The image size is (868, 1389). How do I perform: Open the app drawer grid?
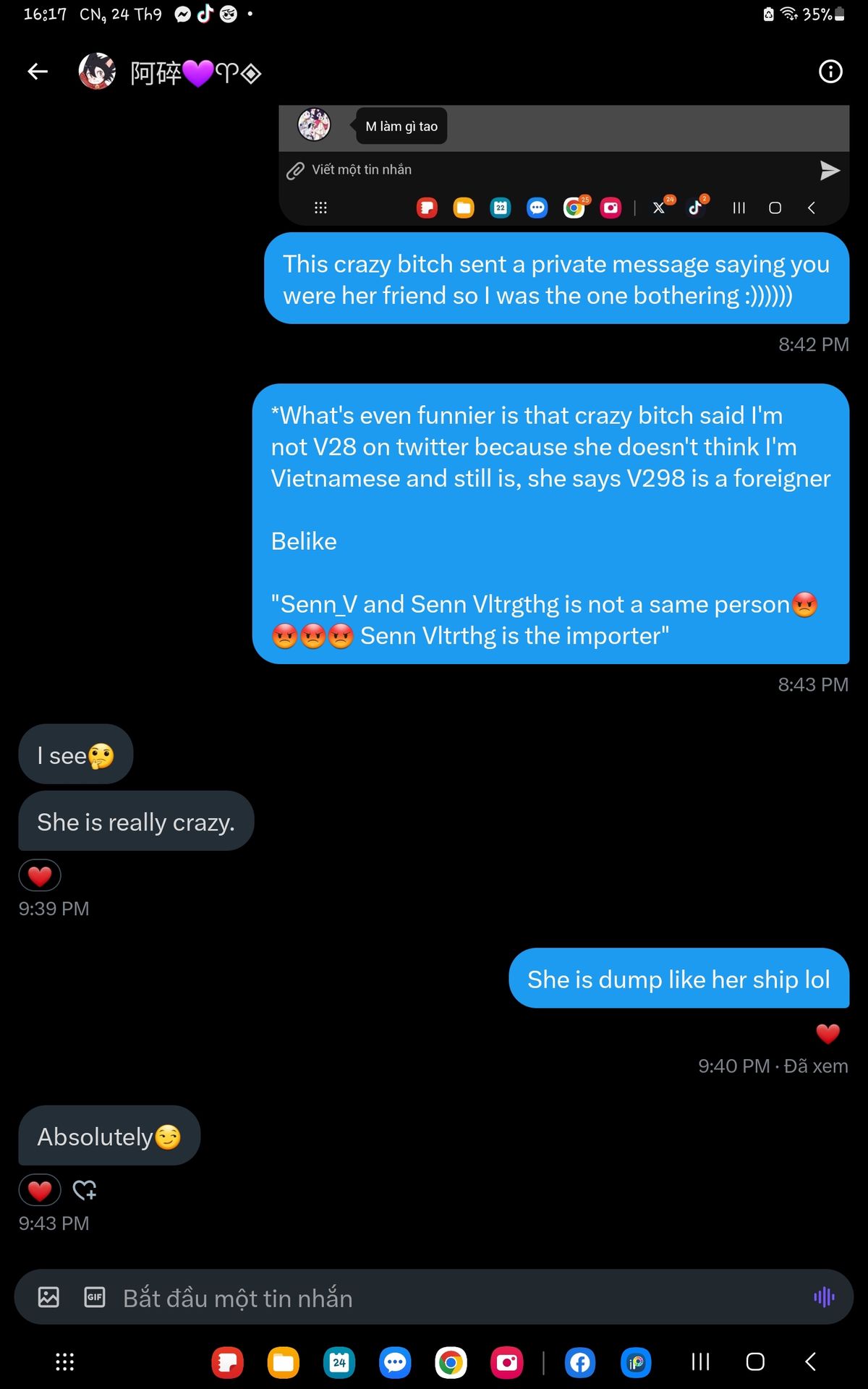[65, 1362]
